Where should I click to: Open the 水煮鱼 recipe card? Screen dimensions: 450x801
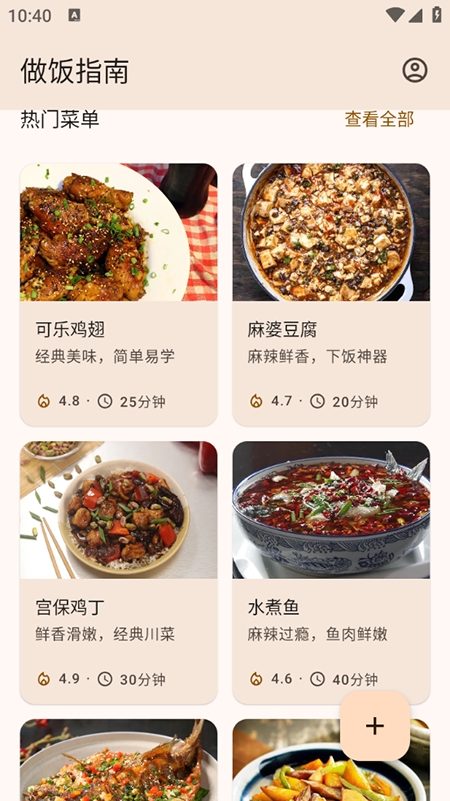(331, 572)
